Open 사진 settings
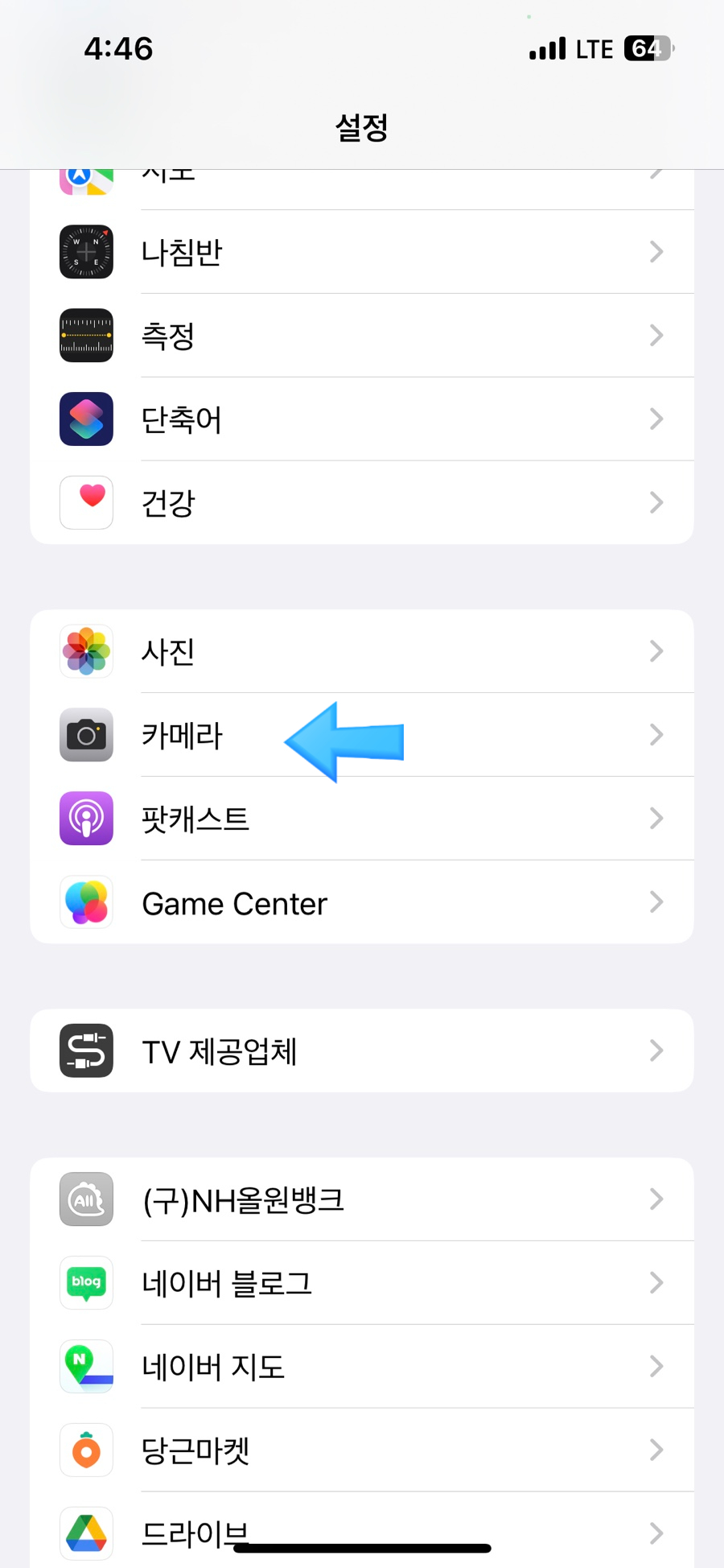This screenshot has width=724, height=1568. (362, 651)
